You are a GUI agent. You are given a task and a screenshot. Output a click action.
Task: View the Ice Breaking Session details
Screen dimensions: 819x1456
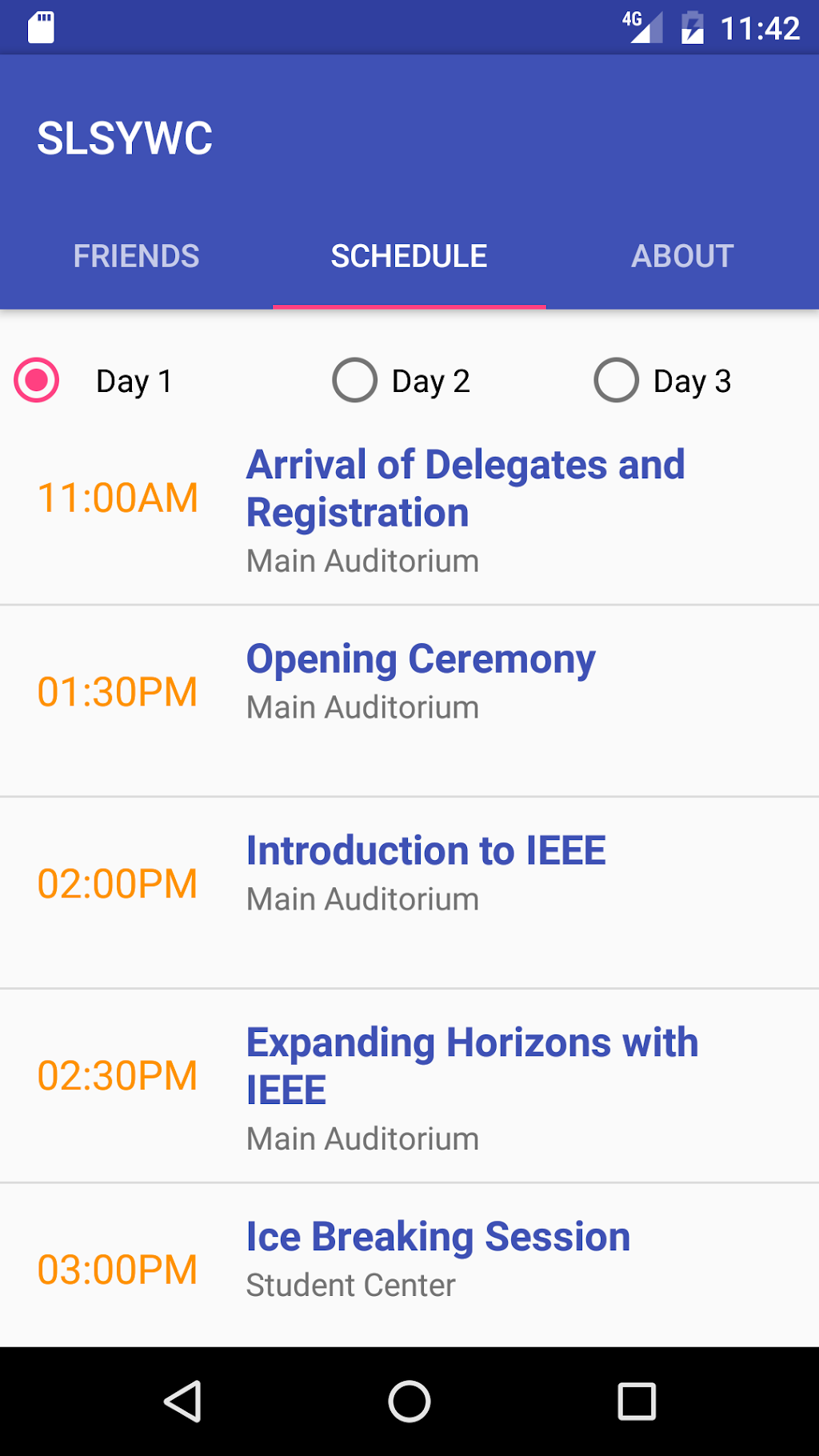(x=437, y=1238)
